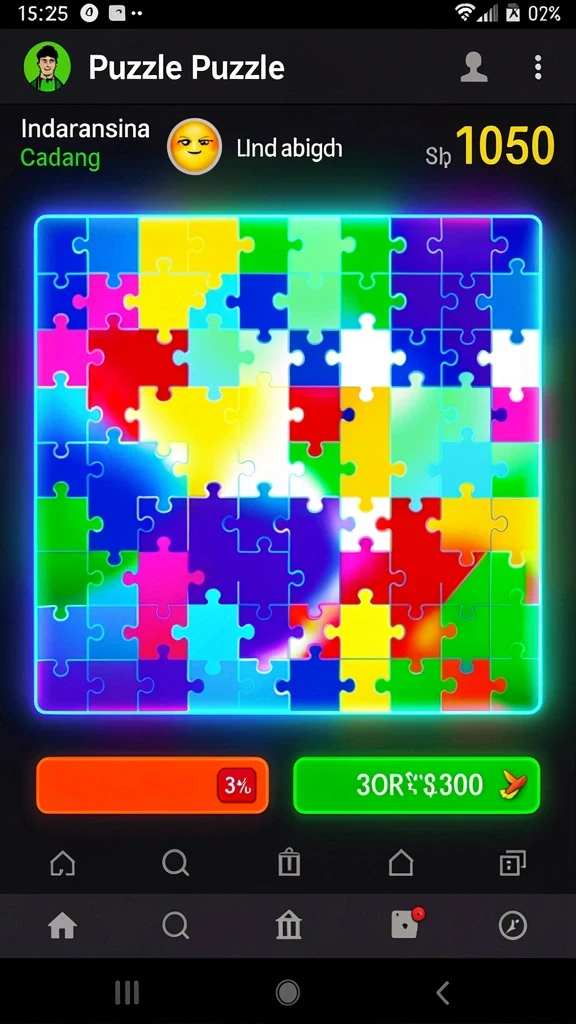Go back with the system back button
This screenshot has height=1024, width=576.
point(442,993)
